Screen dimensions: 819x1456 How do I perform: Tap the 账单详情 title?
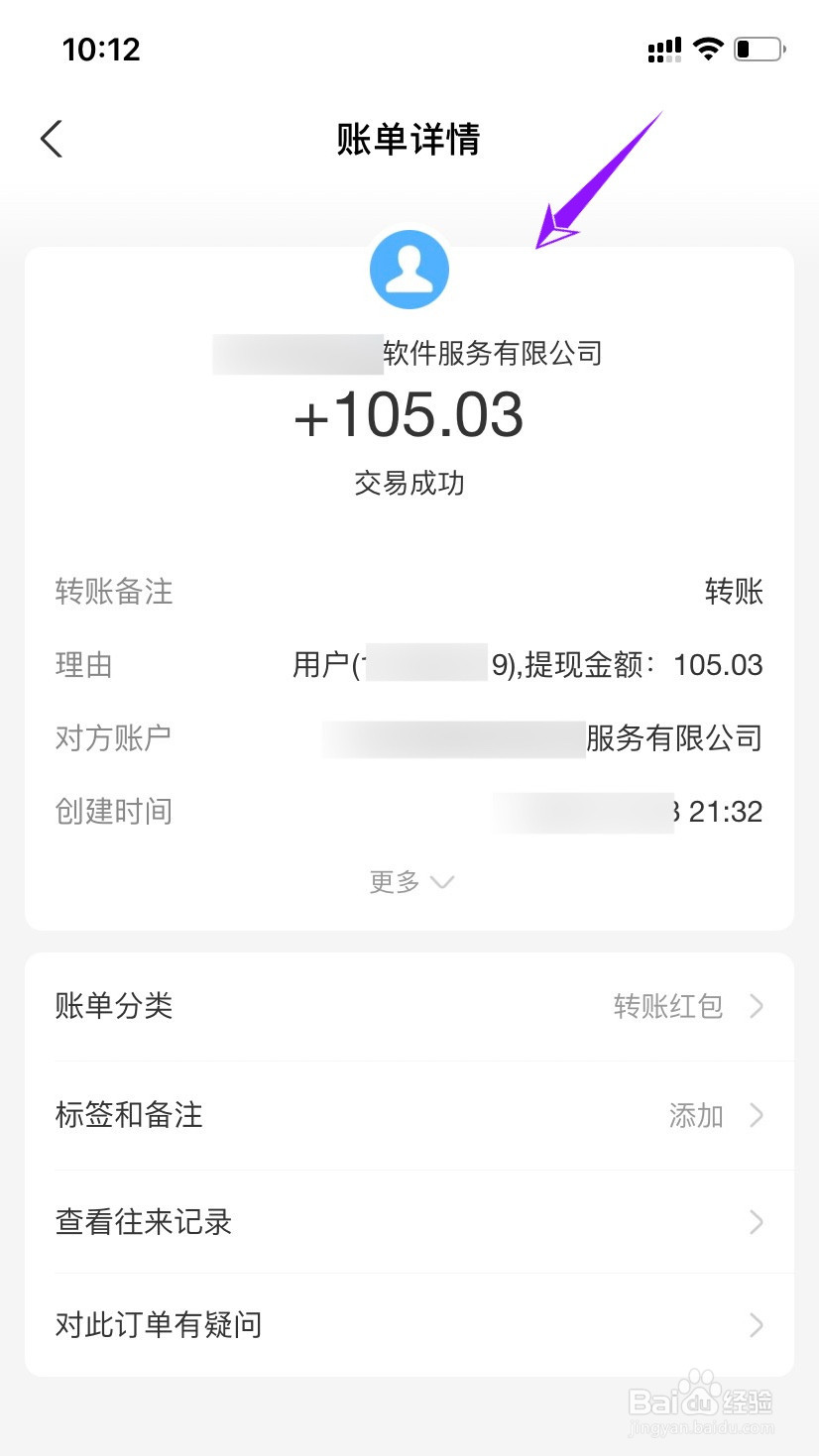tap(409, 140)
